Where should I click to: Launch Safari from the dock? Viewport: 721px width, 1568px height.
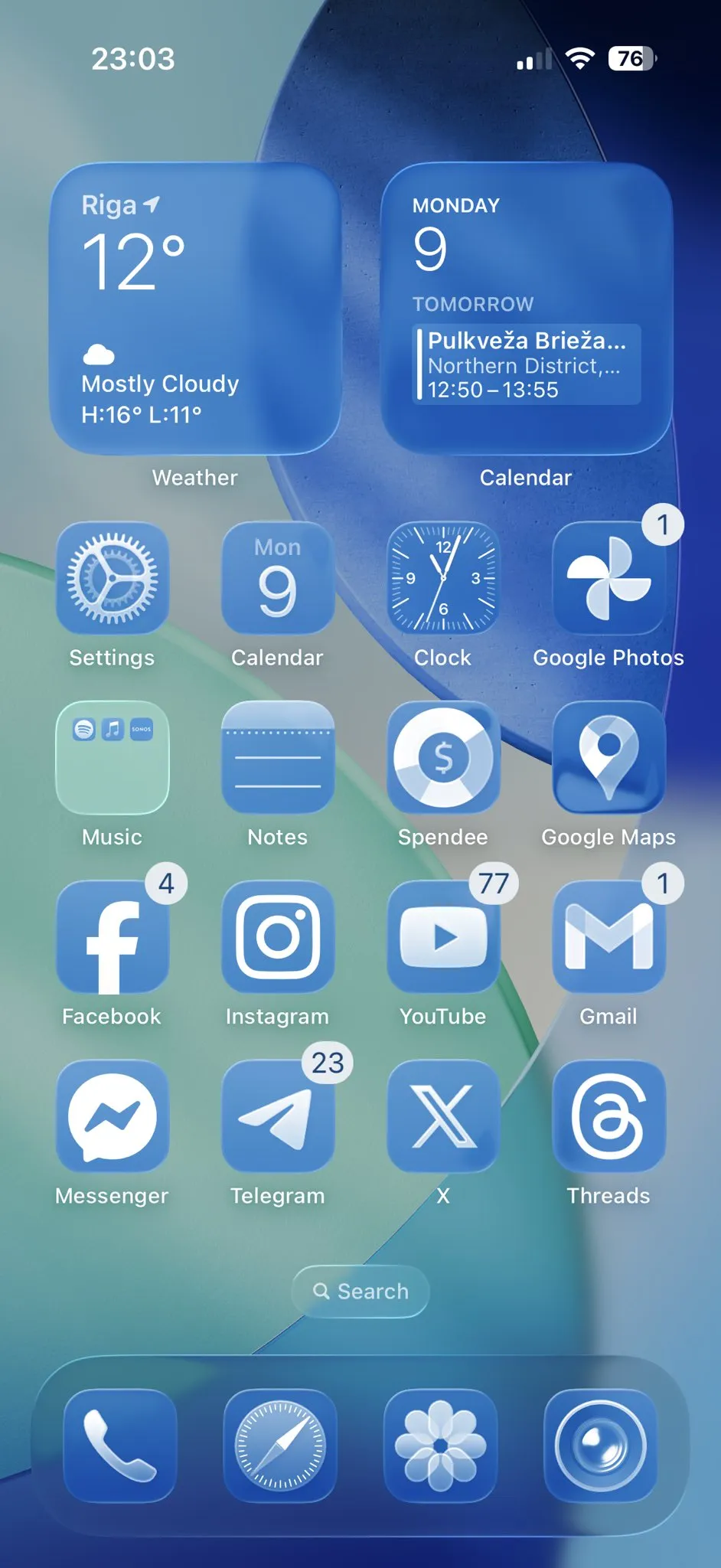click(x=280, y=1446)
